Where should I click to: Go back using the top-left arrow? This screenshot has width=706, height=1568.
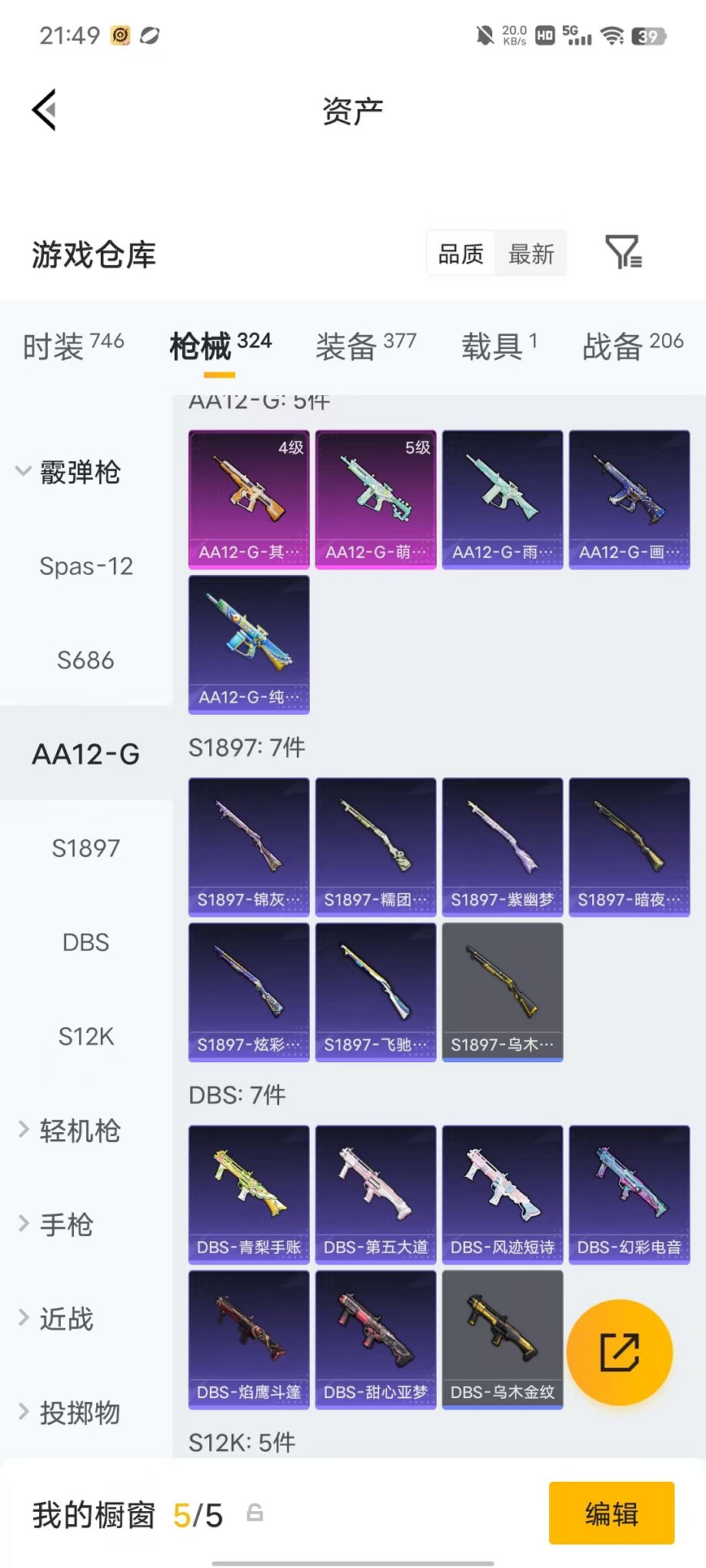(44, 110)
